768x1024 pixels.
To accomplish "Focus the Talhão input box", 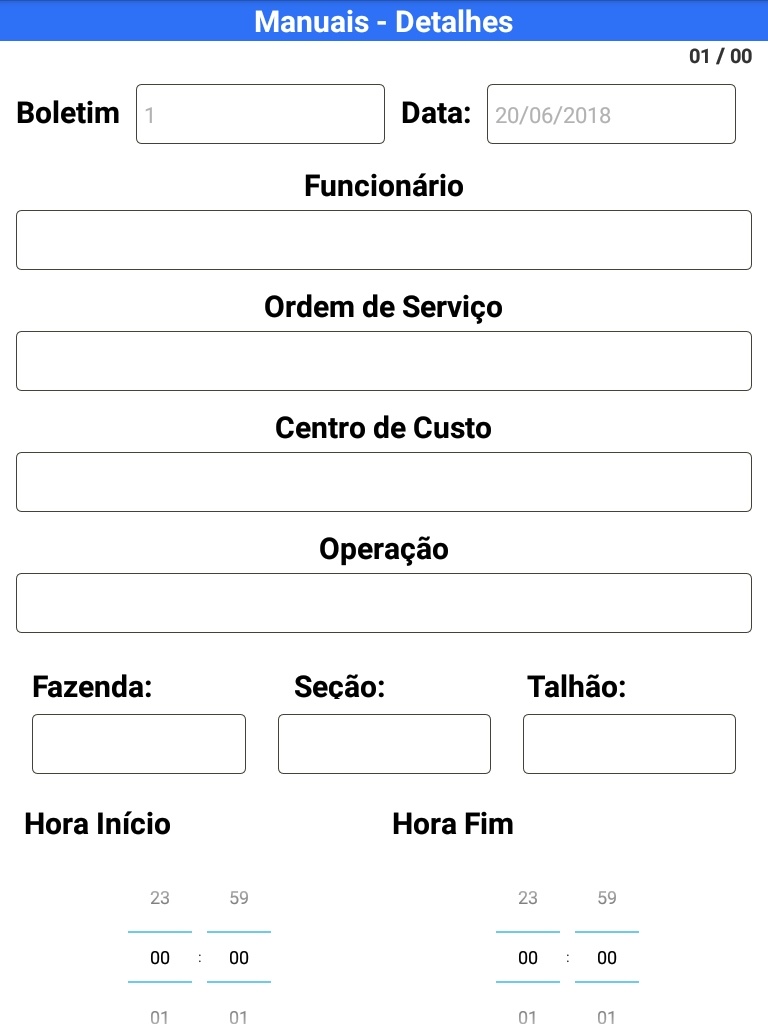I will [x=629, y=744].
